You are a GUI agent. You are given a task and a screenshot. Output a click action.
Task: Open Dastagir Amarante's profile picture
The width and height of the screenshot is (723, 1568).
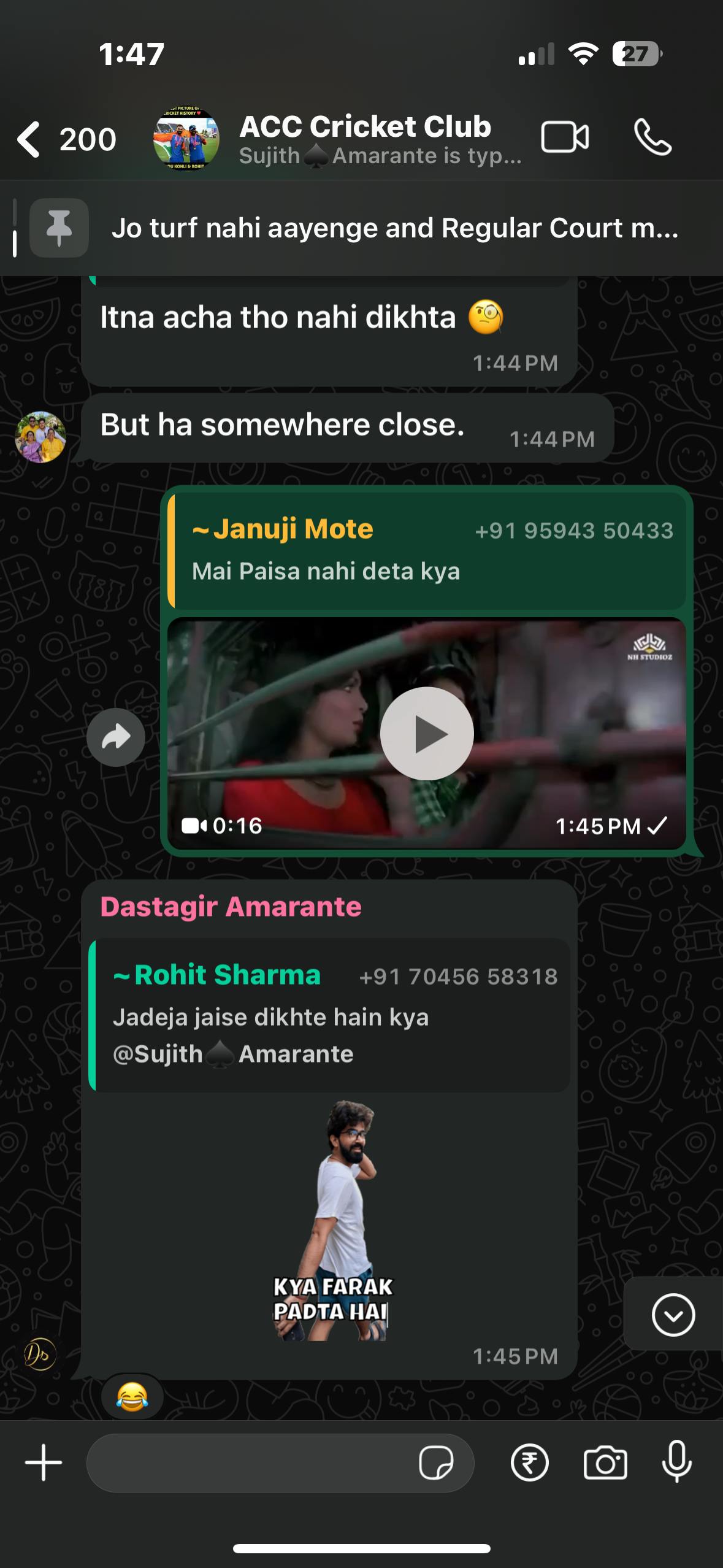[40, 1355]
